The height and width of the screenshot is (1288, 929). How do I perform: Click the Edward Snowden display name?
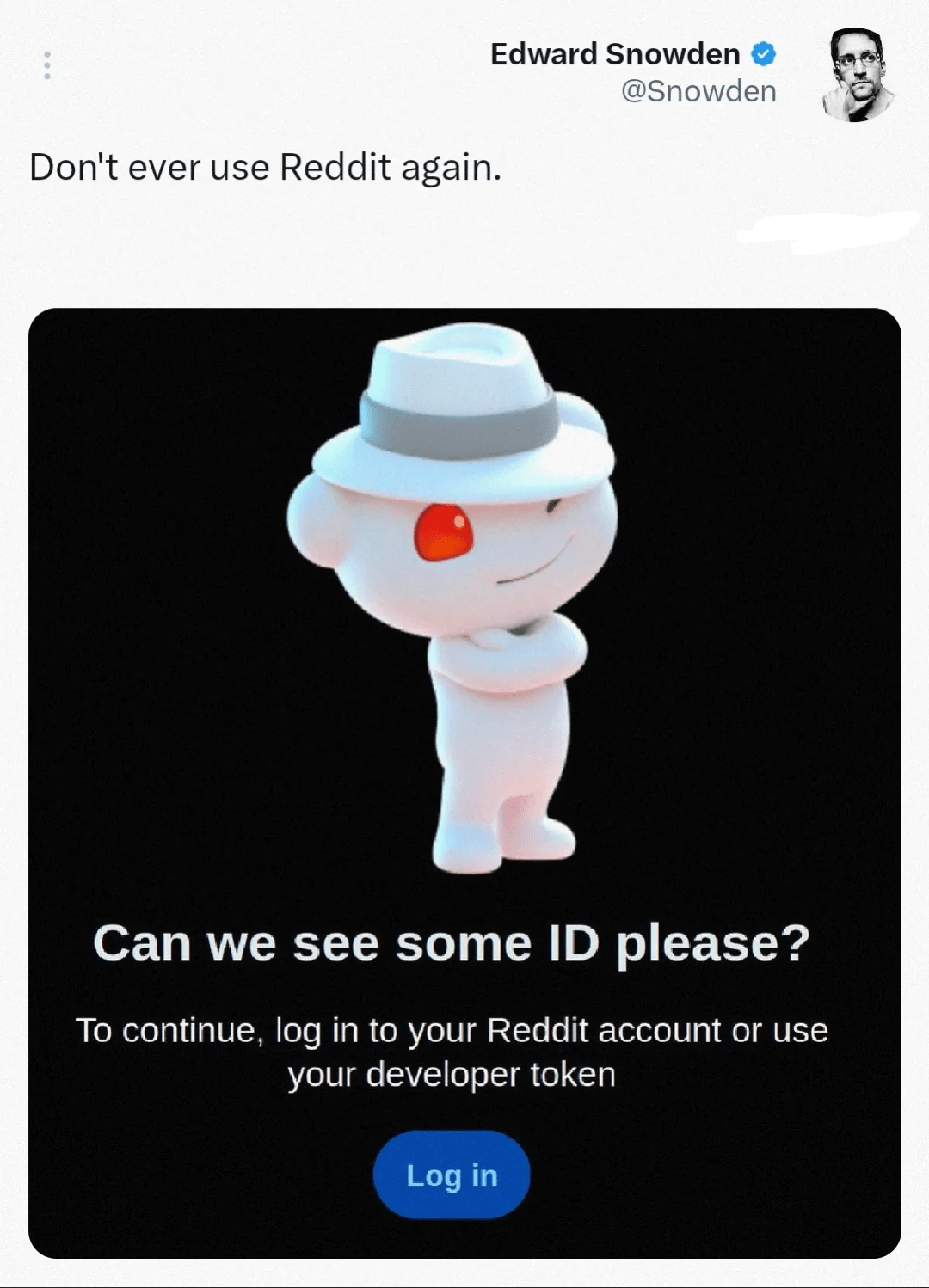[x=613, y=53]
